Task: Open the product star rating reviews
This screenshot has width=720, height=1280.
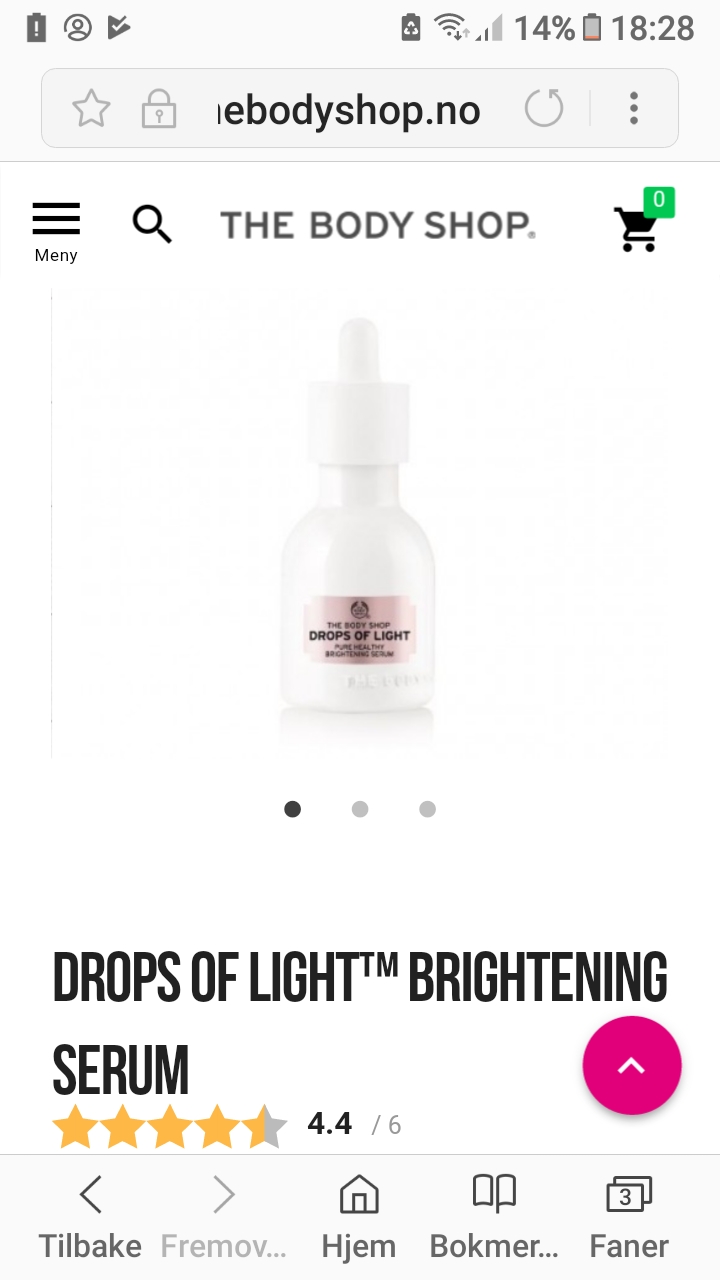Action: point(169,1126)
